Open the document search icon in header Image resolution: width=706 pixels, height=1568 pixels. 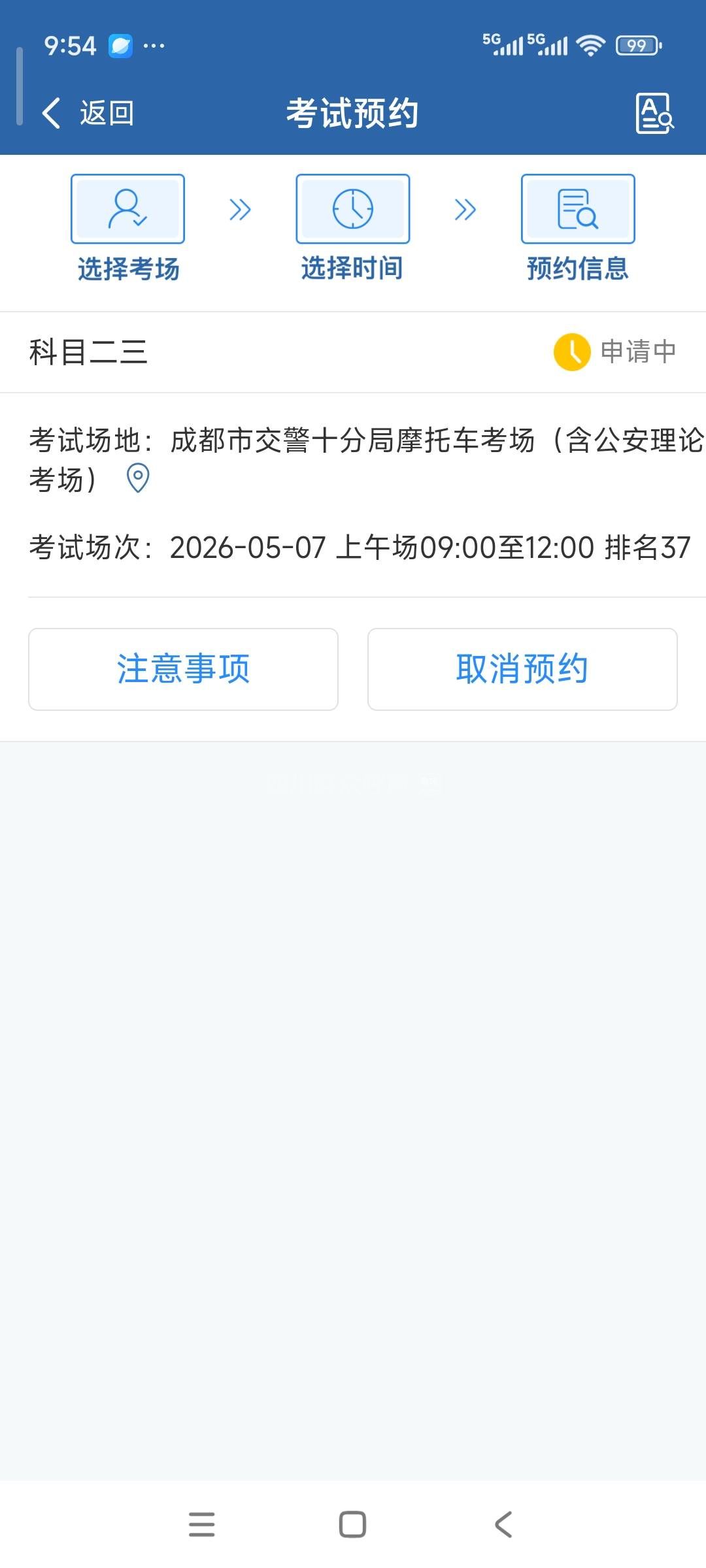654,114
